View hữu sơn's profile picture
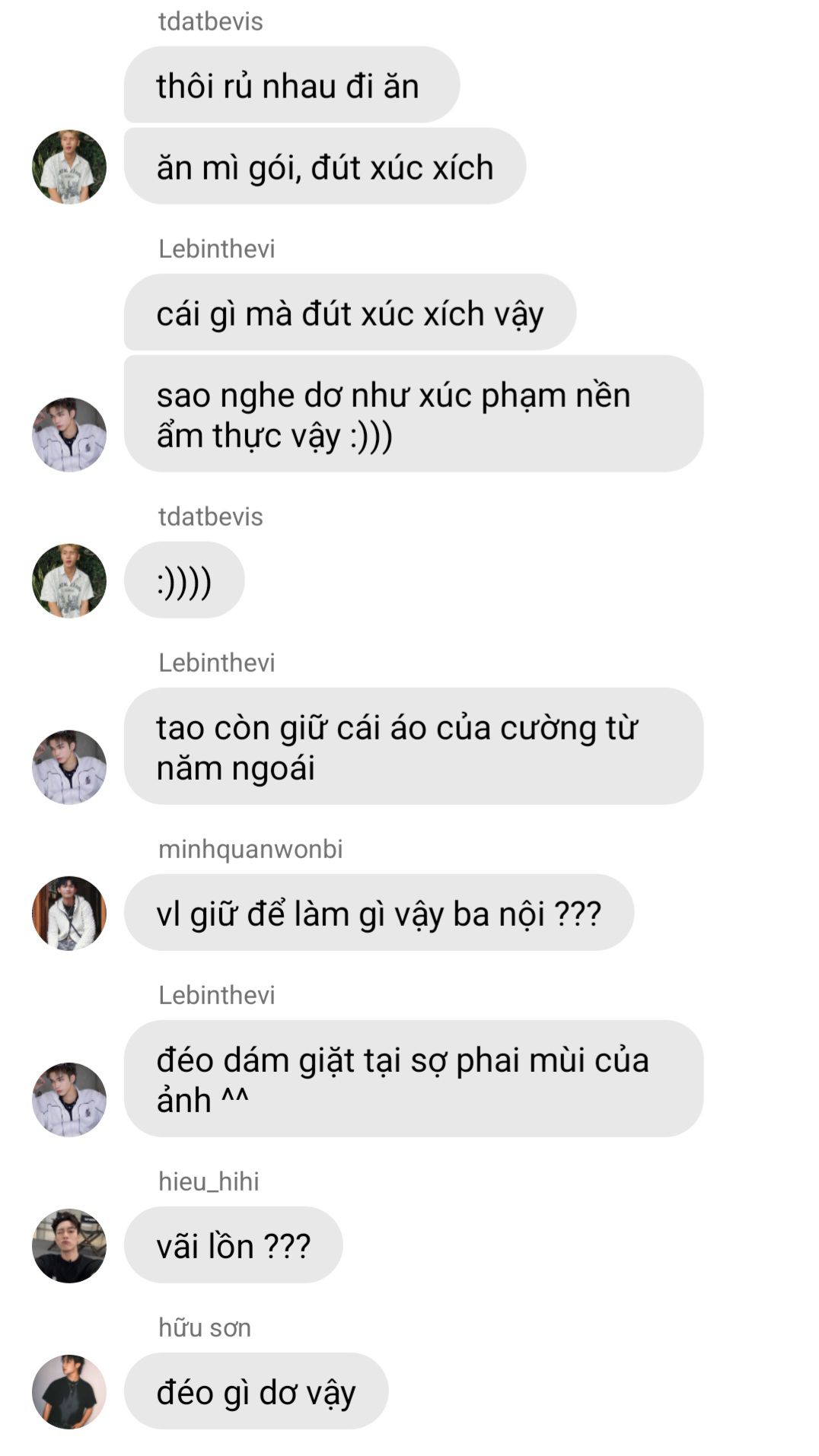Screen dimensions: 819x1456 coord(69,1391)
